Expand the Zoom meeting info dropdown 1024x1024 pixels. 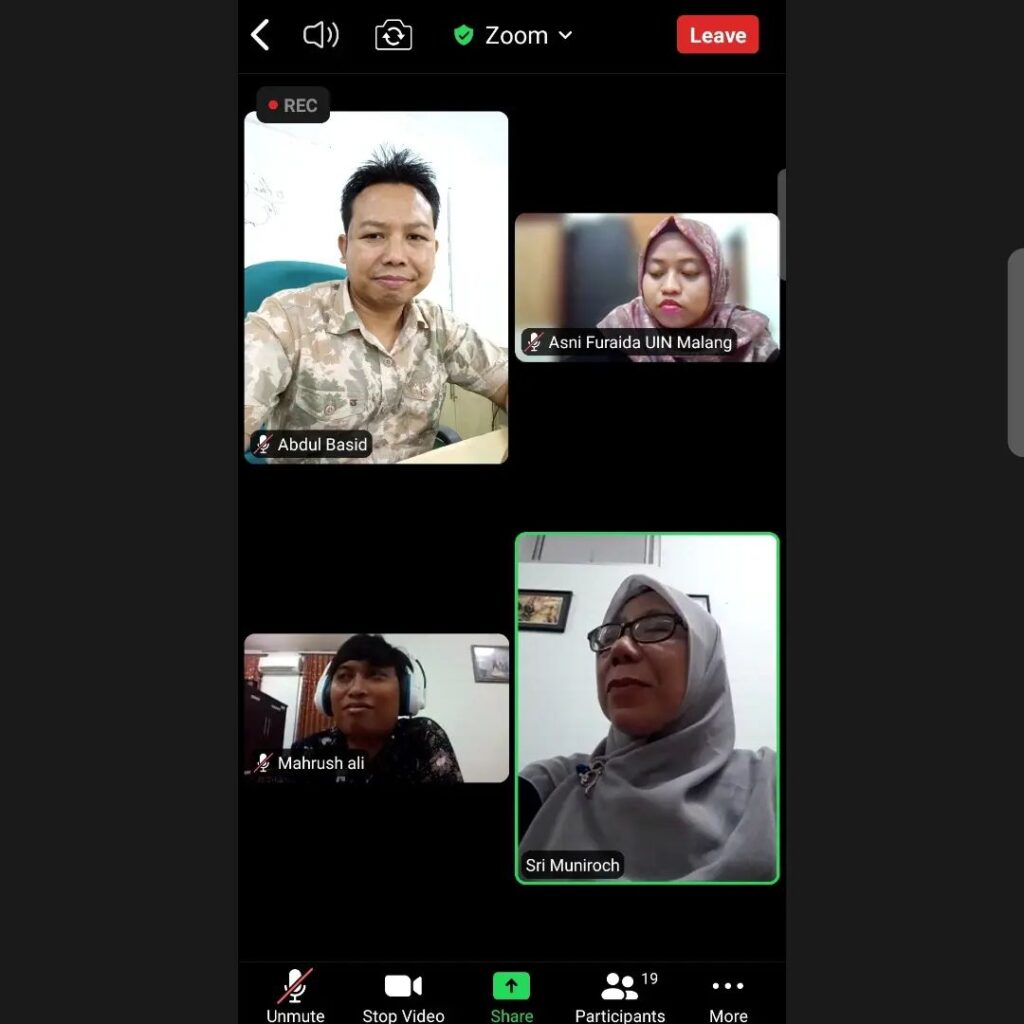(x=514, y=36)
